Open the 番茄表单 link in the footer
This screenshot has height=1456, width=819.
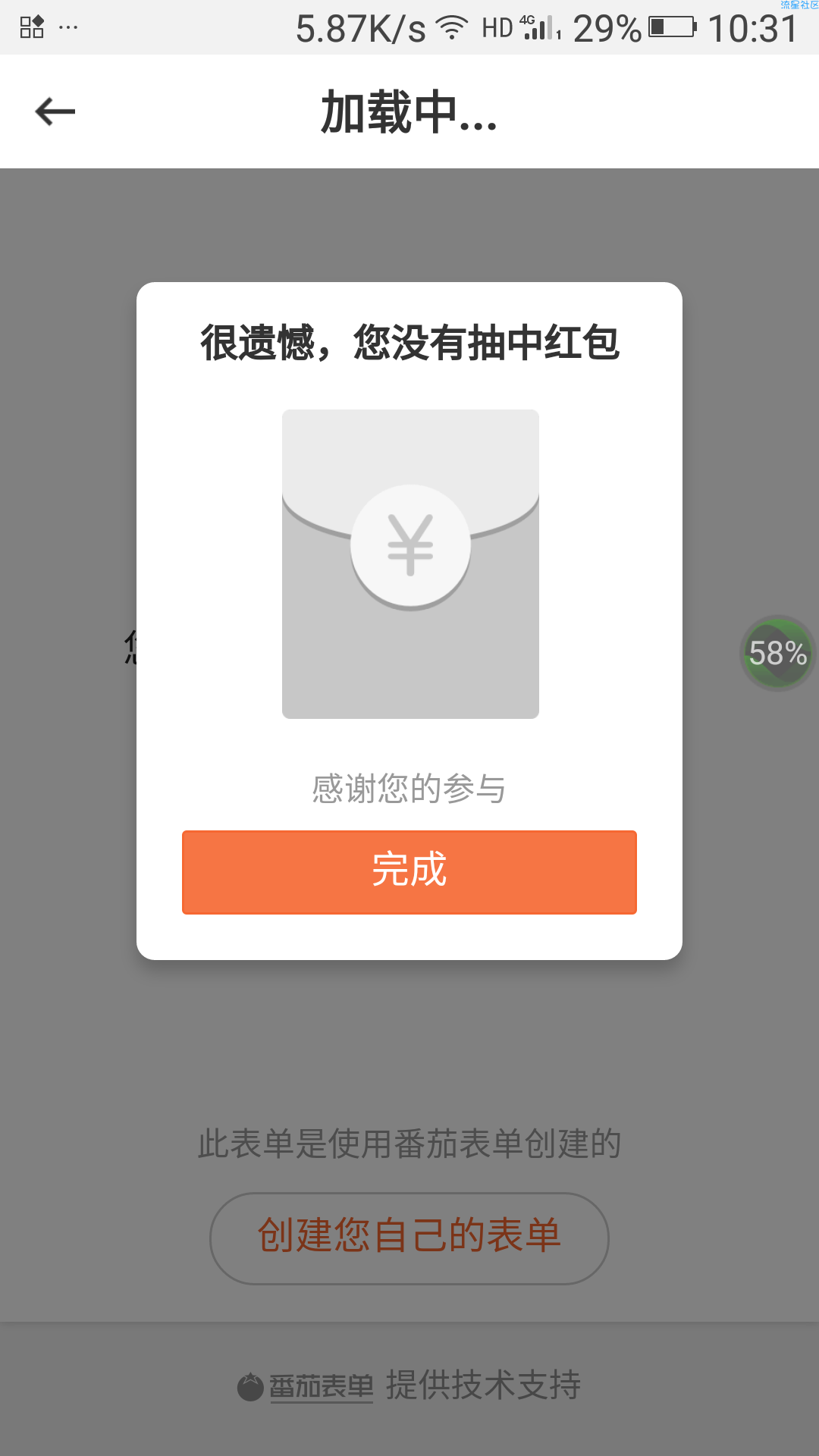coord(321,1387)
